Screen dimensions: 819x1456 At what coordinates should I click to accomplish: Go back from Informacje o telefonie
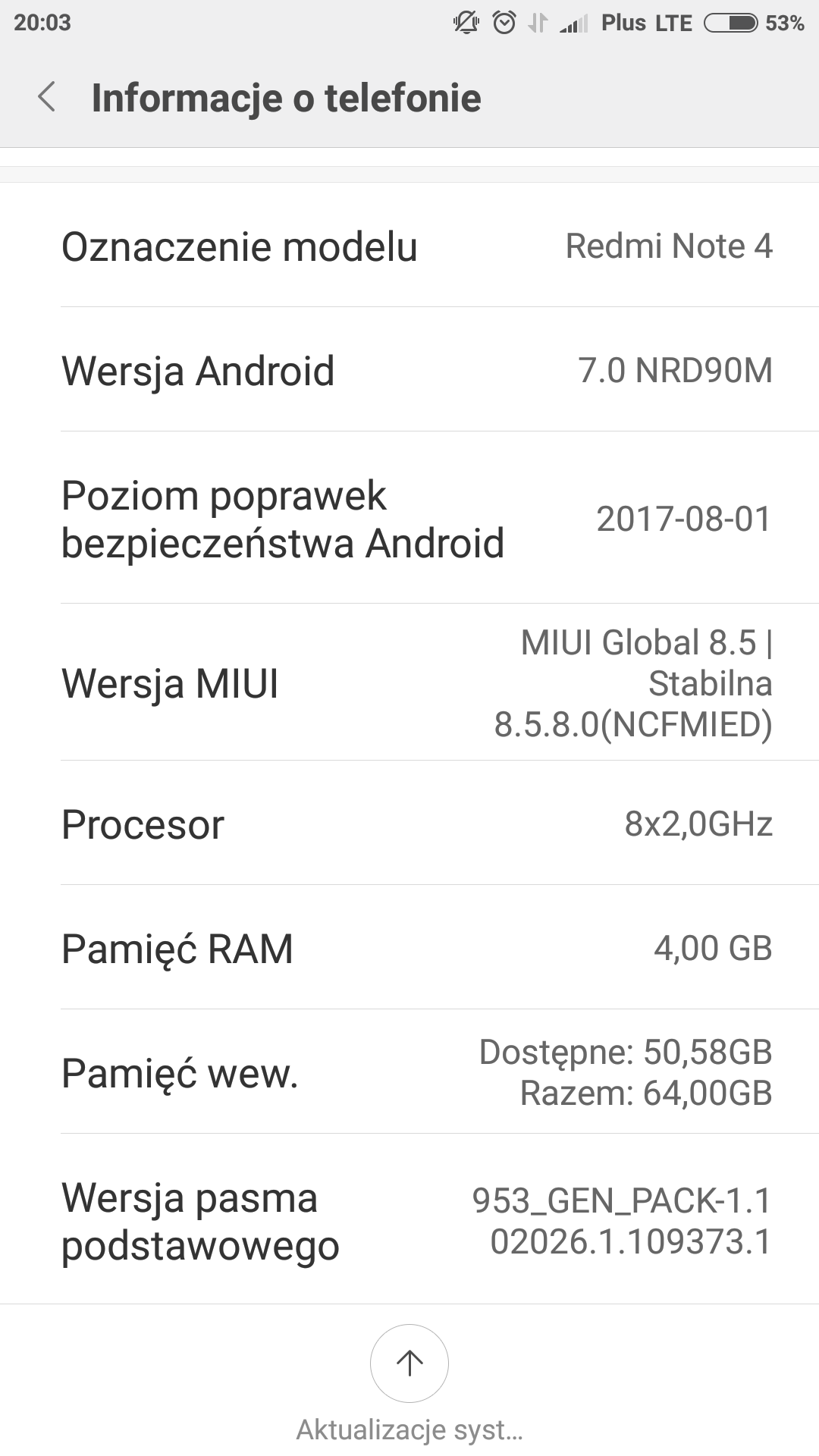tap(47, 98)
